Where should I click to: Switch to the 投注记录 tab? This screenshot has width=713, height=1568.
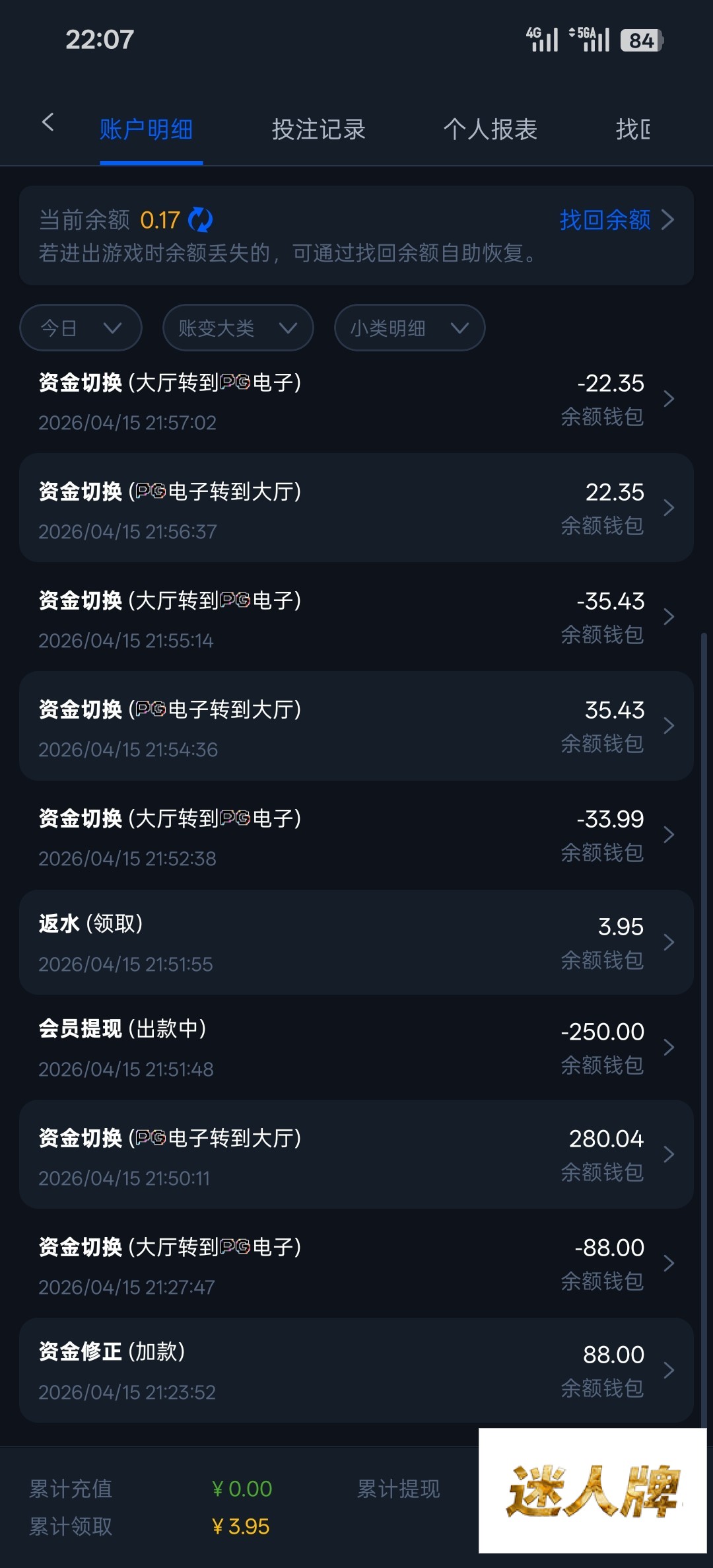318,129
